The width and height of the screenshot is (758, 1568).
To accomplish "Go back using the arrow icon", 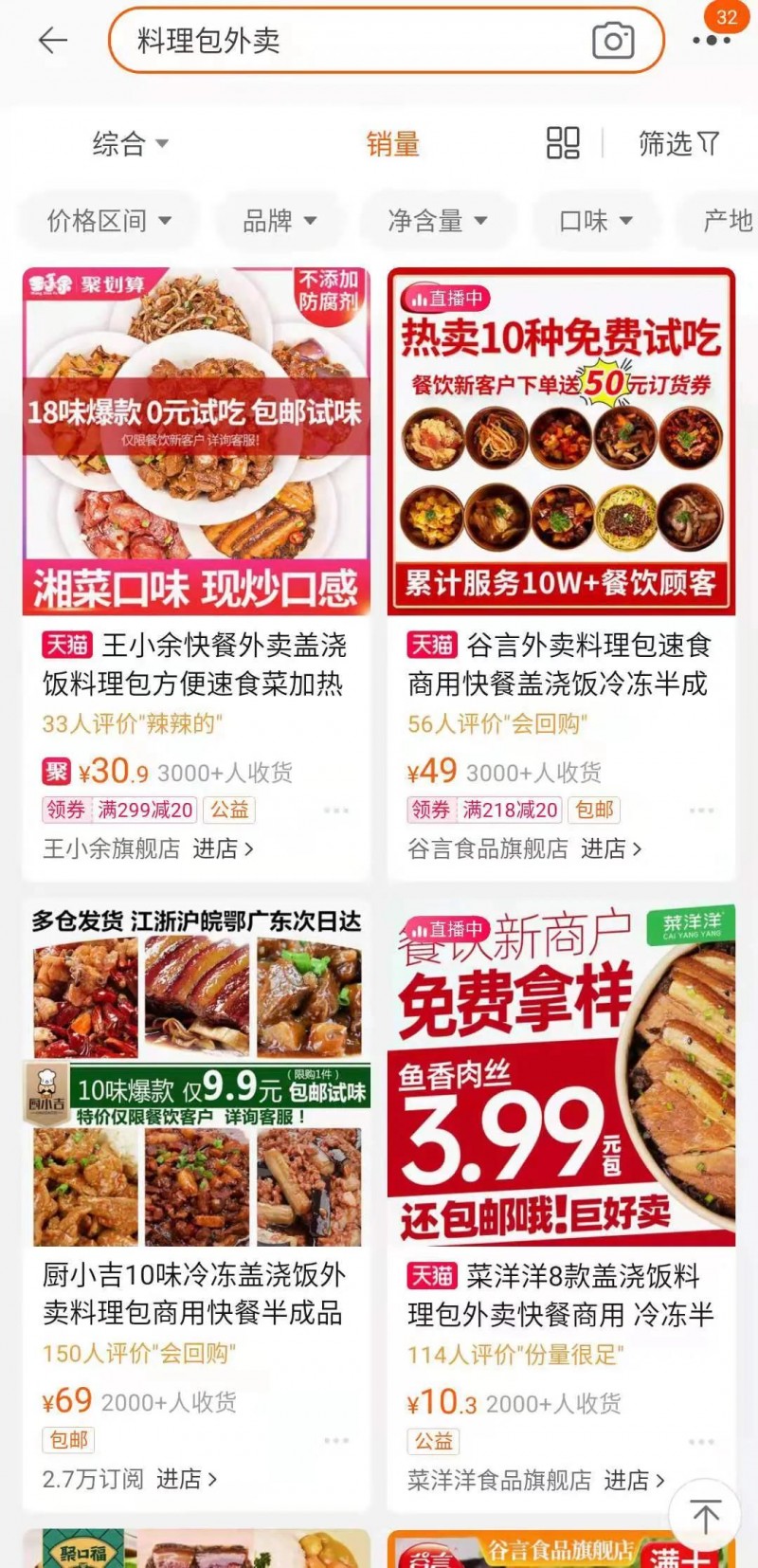I will [53, 40].
